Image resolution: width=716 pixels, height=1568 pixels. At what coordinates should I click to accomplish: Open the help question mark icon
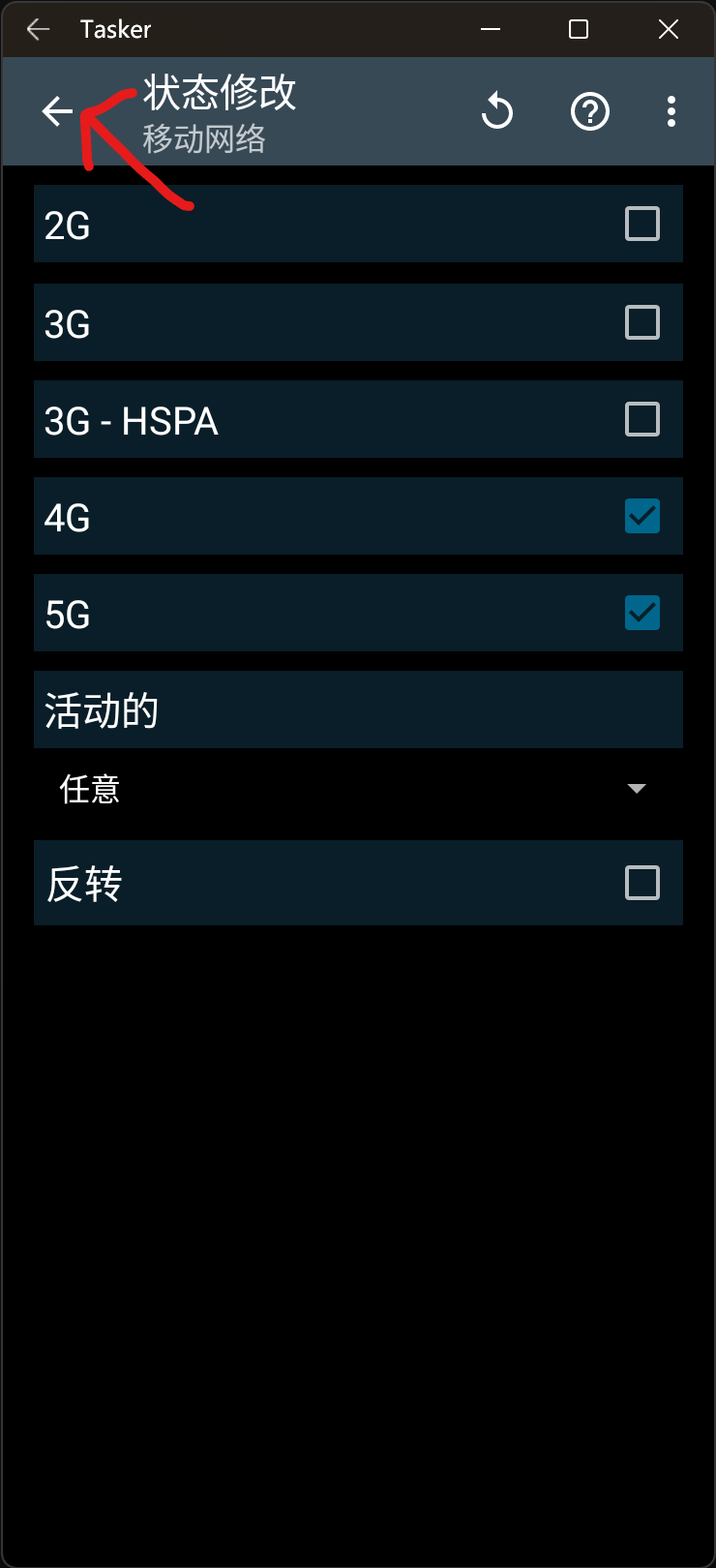(589, 112)
